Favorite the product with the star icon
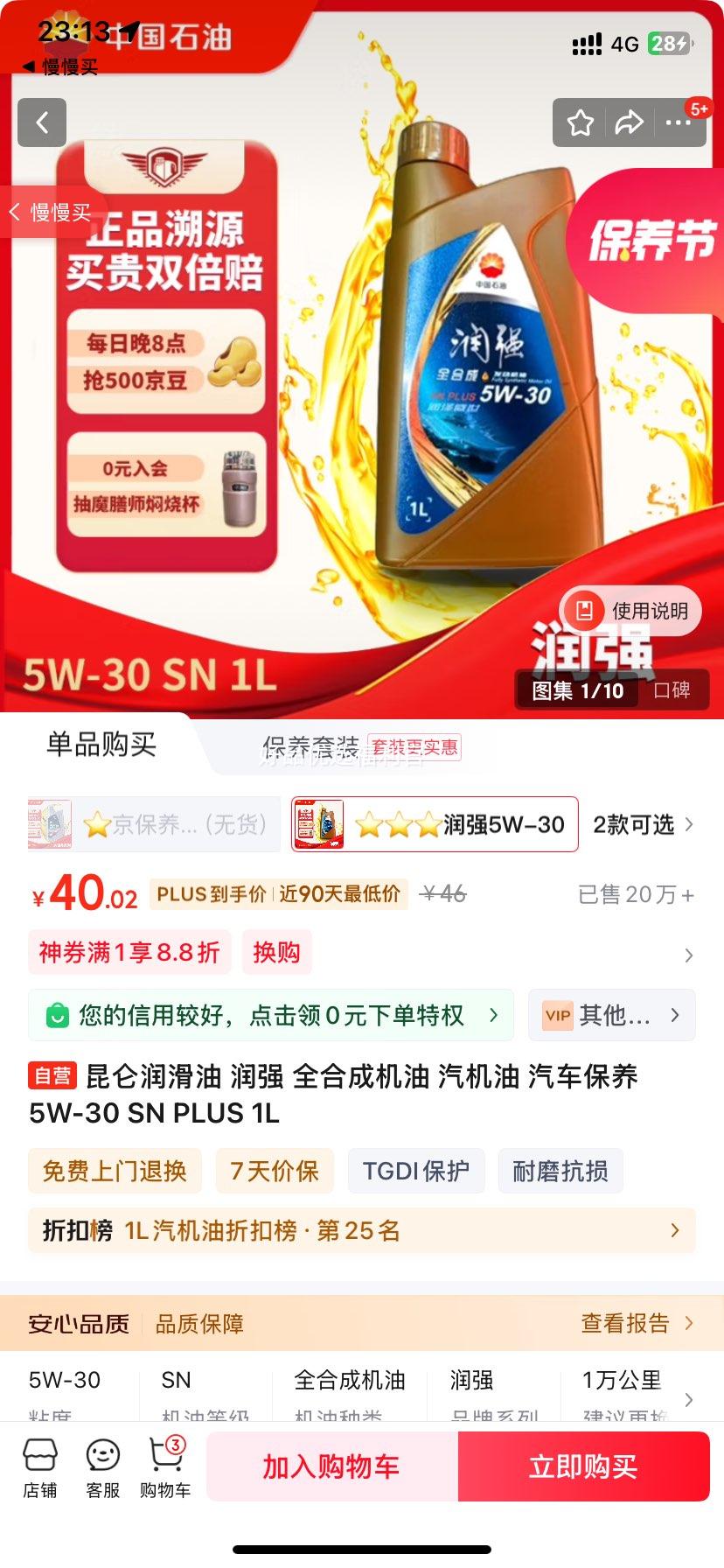This screenshot has width=724, height=1568. click(580, 123)
